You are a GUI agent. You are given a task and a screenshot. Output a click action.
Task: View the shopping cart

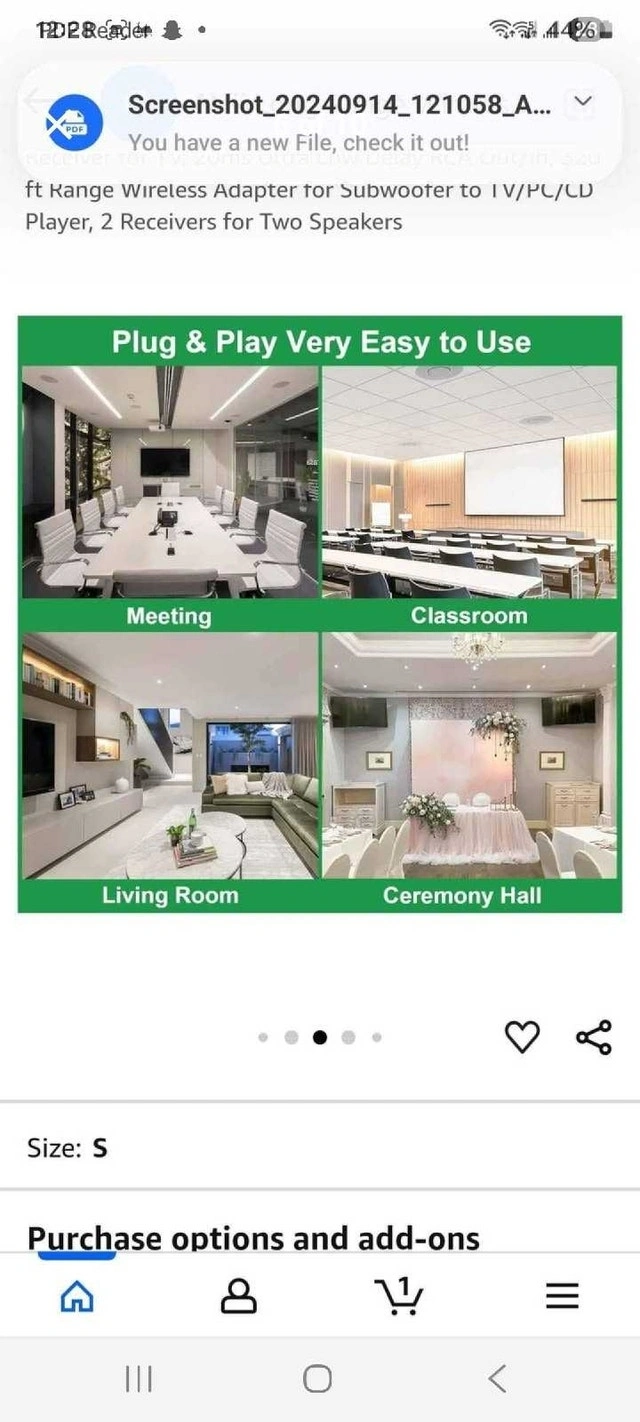[399, 1297]
